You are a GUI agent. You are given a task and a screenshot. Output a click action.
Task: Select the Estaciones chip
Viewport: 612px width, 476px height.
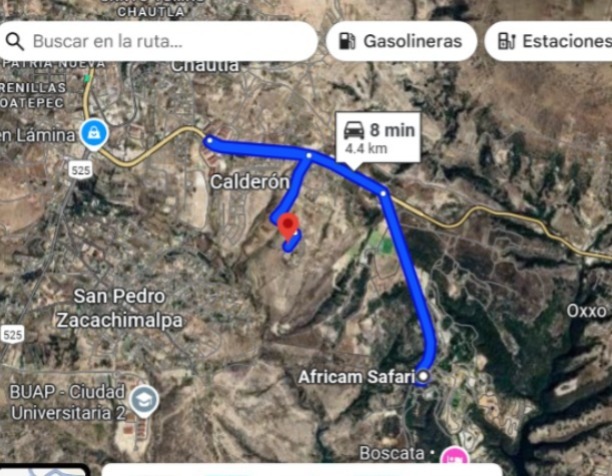550,41
